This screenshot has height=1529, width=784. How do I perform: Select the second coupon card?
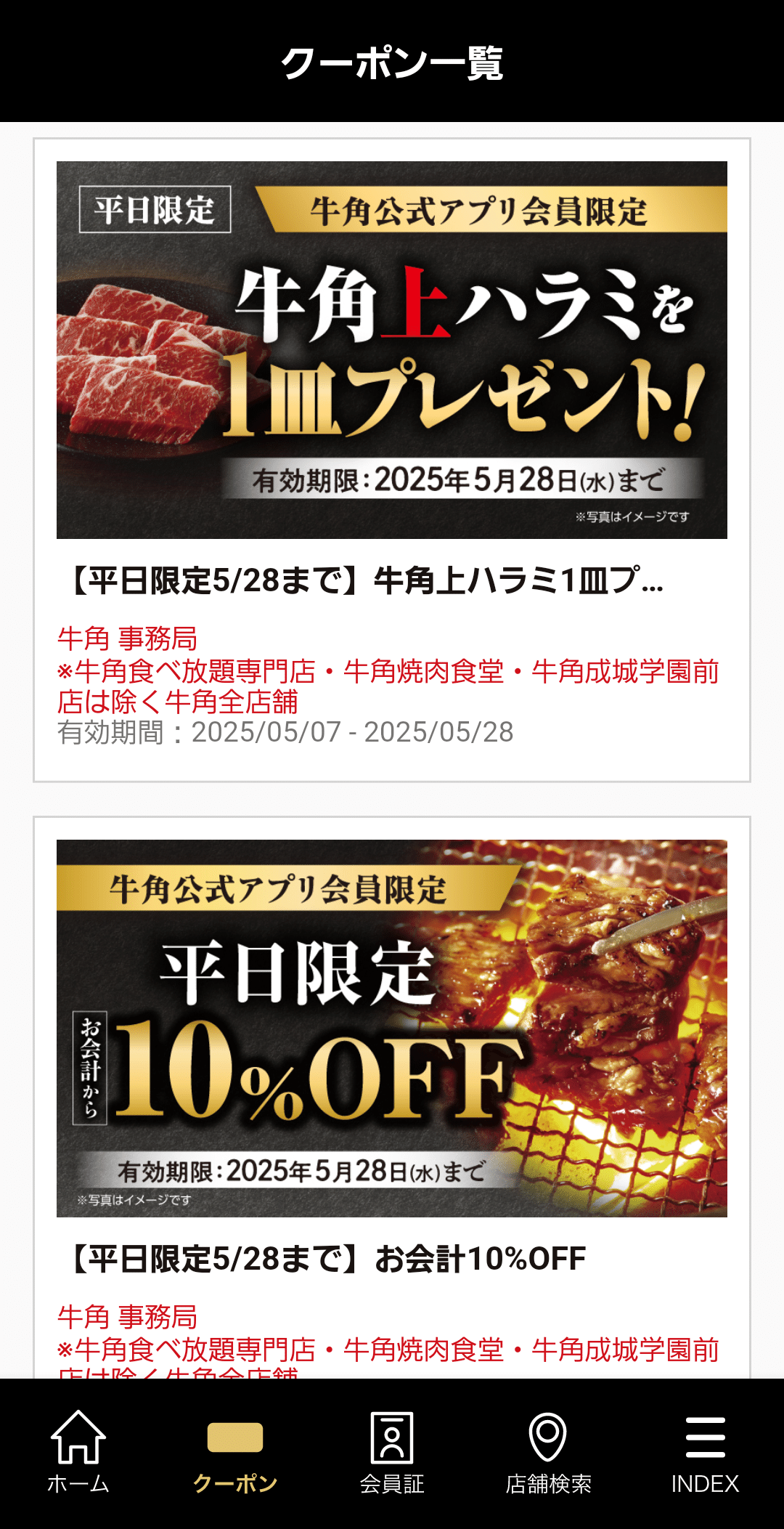[x=392, y=1090]
